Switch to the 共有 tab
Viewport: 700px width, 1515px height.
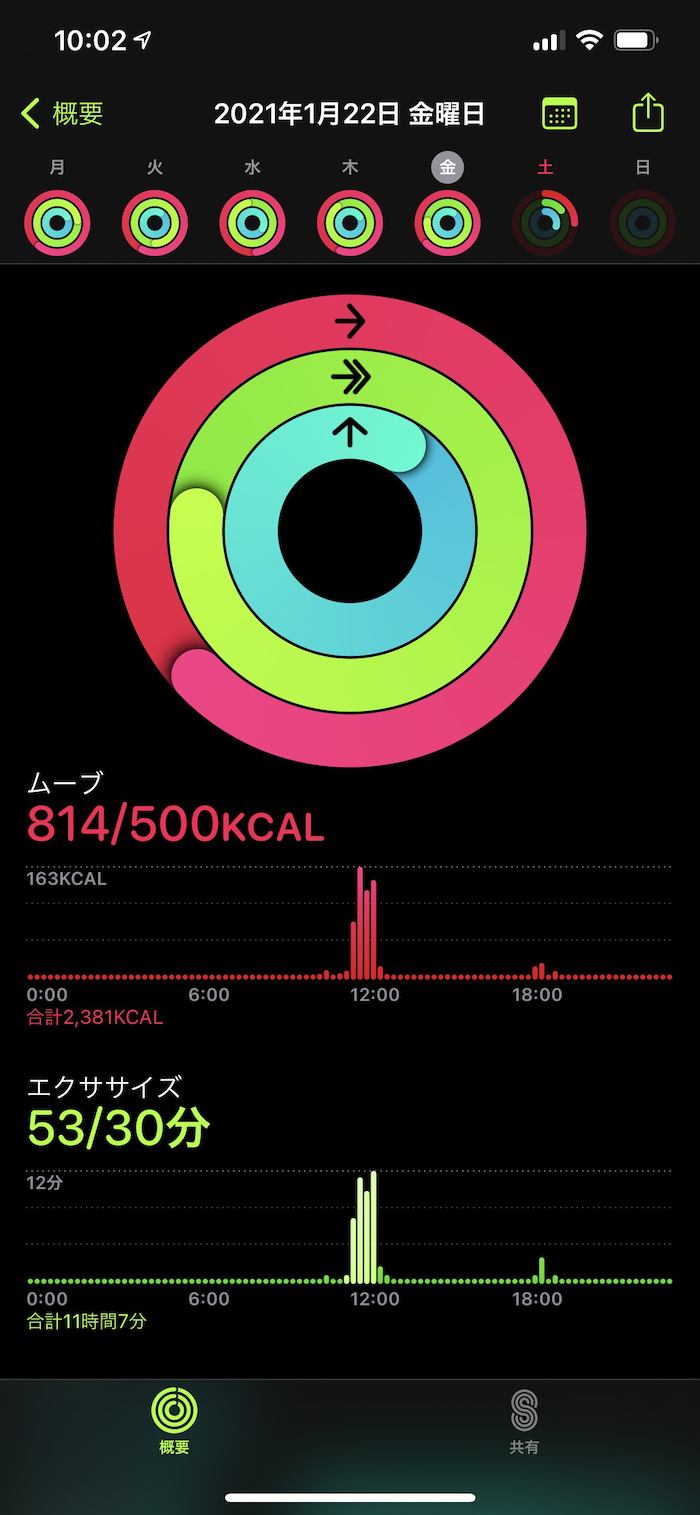click(x=524, y=1420)
